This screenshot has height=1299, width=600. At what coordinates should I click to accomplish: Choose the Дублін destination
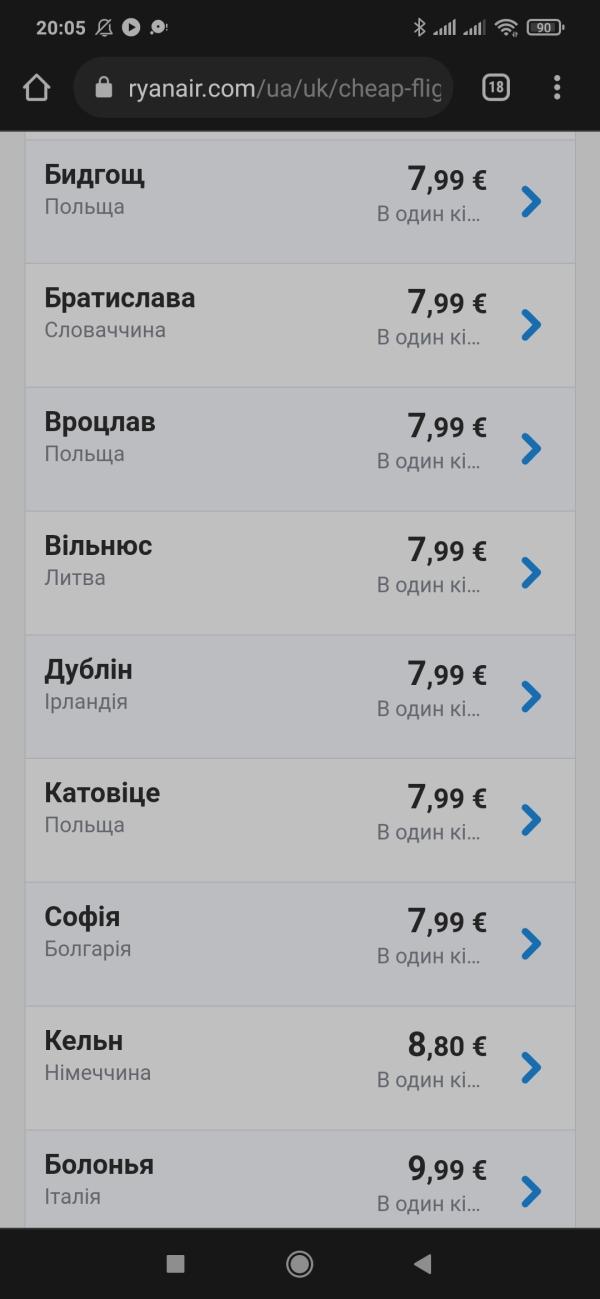pyautogui.click(x=300, y=696)
